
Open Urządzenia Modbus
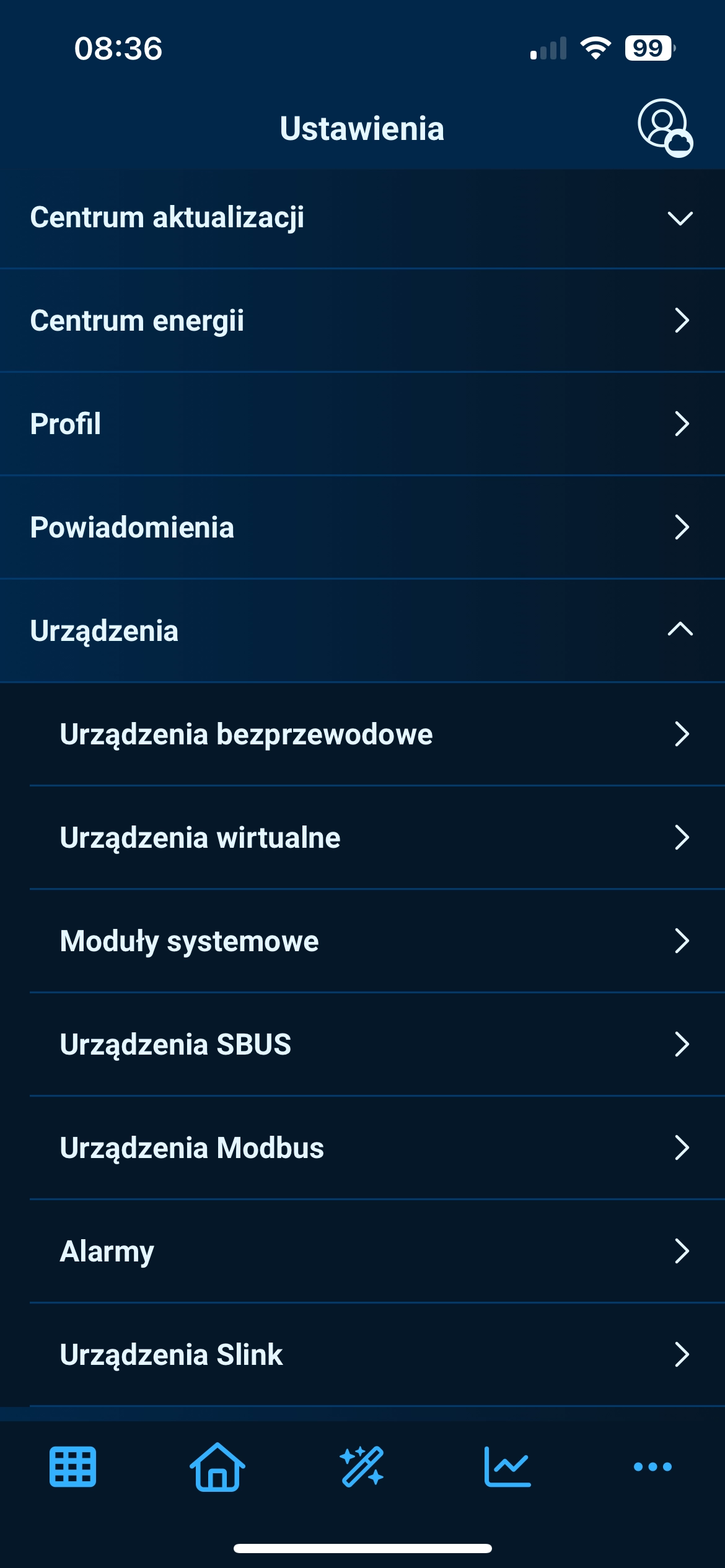pos(372,1148)
